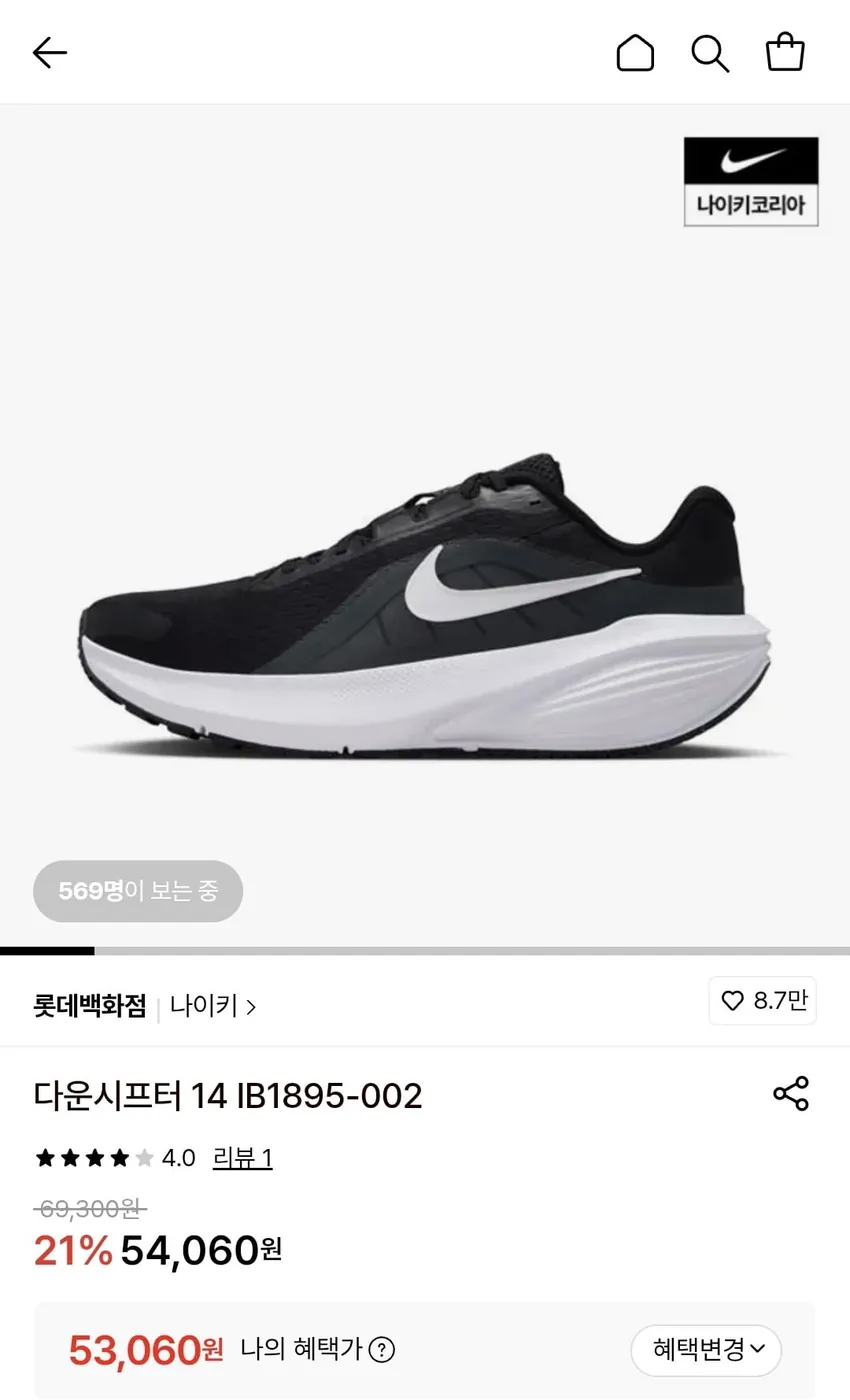
Task: Share the product via the share icon
Action: pos(790,1093)
